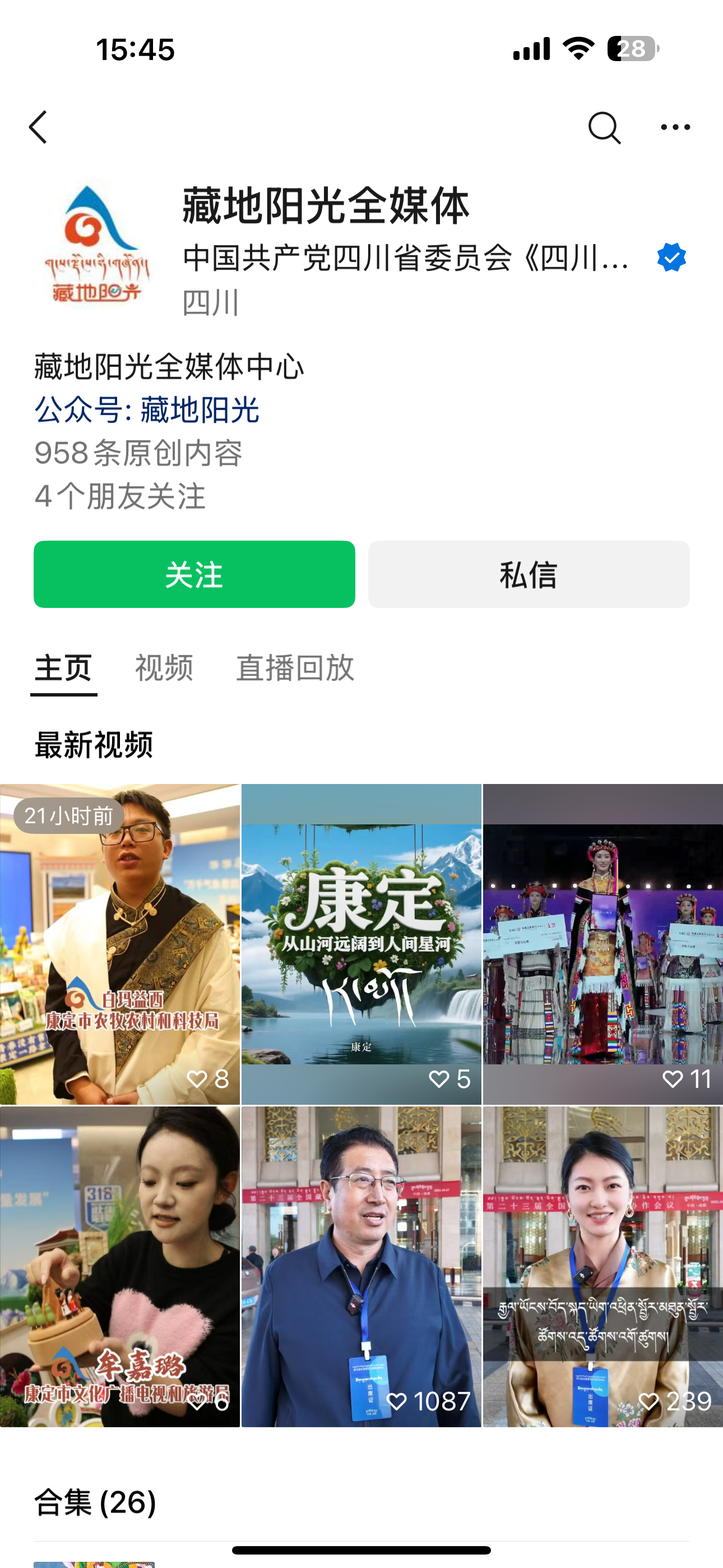723x1568 pixels.
Task: Open the three-dot overflow menu
Action: [x=675, y=127]
